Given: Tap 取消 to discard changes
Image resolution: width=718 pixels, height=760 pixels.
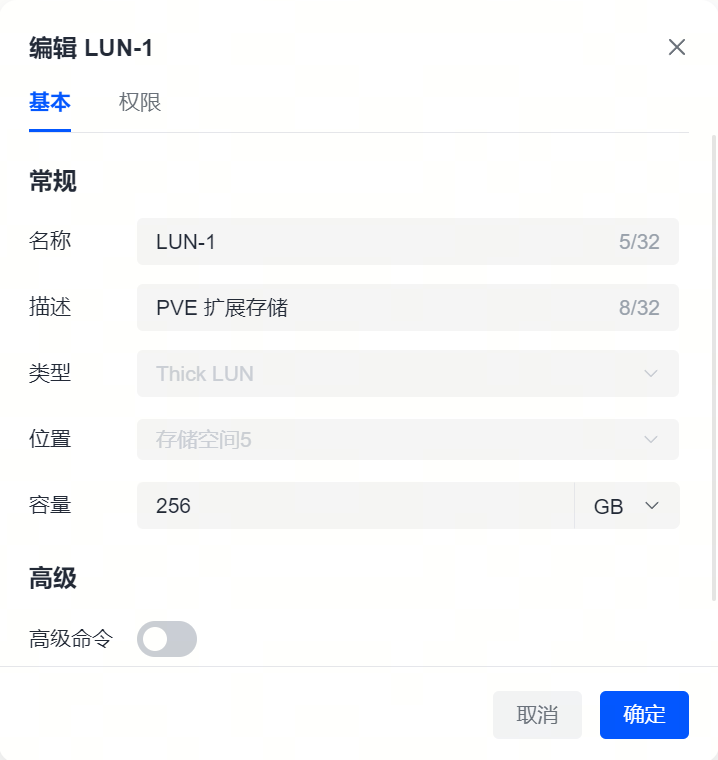Looking at the screenshot, I should coord(537,715).
